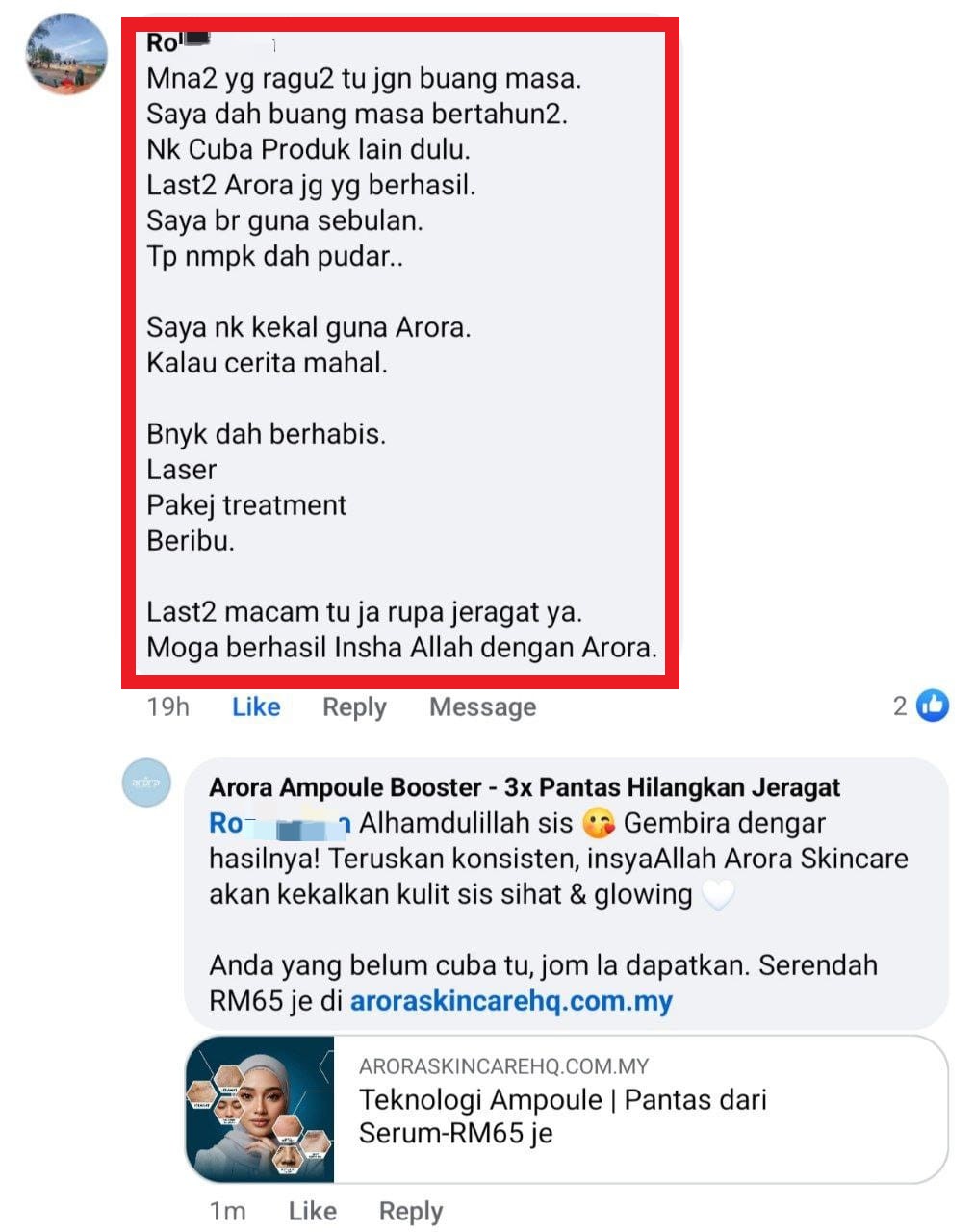Message the commenter from 19h ago
Image resolution: width=974 pixels, height=1232 pixels.
click(482, 706)
